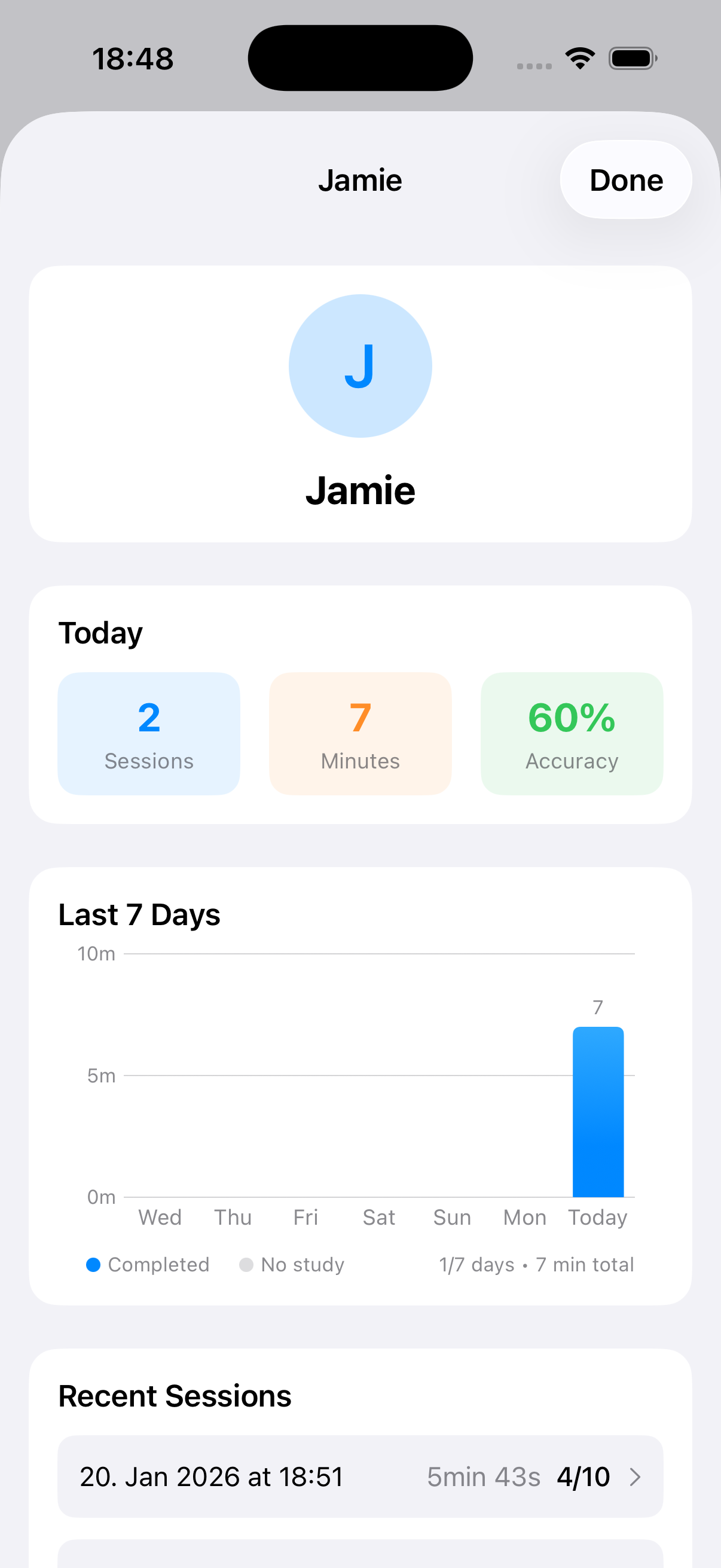
Task: Tap the gray No study legend dot
Action: click(246, 1264)
